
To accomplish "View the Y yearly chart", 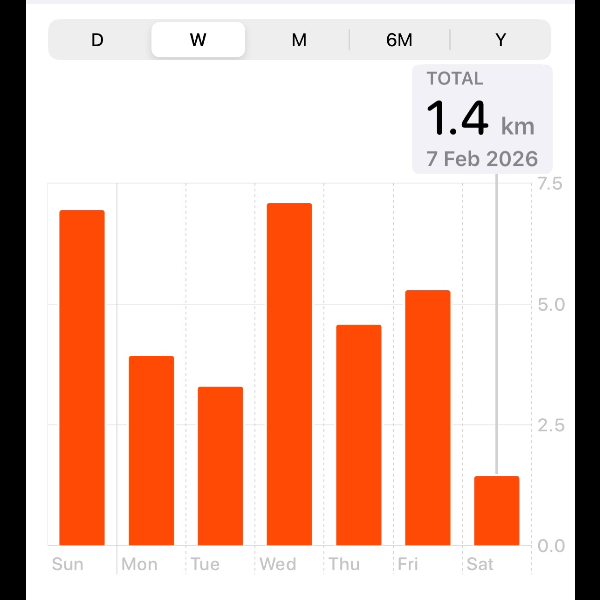I will (x=500, y=40).
